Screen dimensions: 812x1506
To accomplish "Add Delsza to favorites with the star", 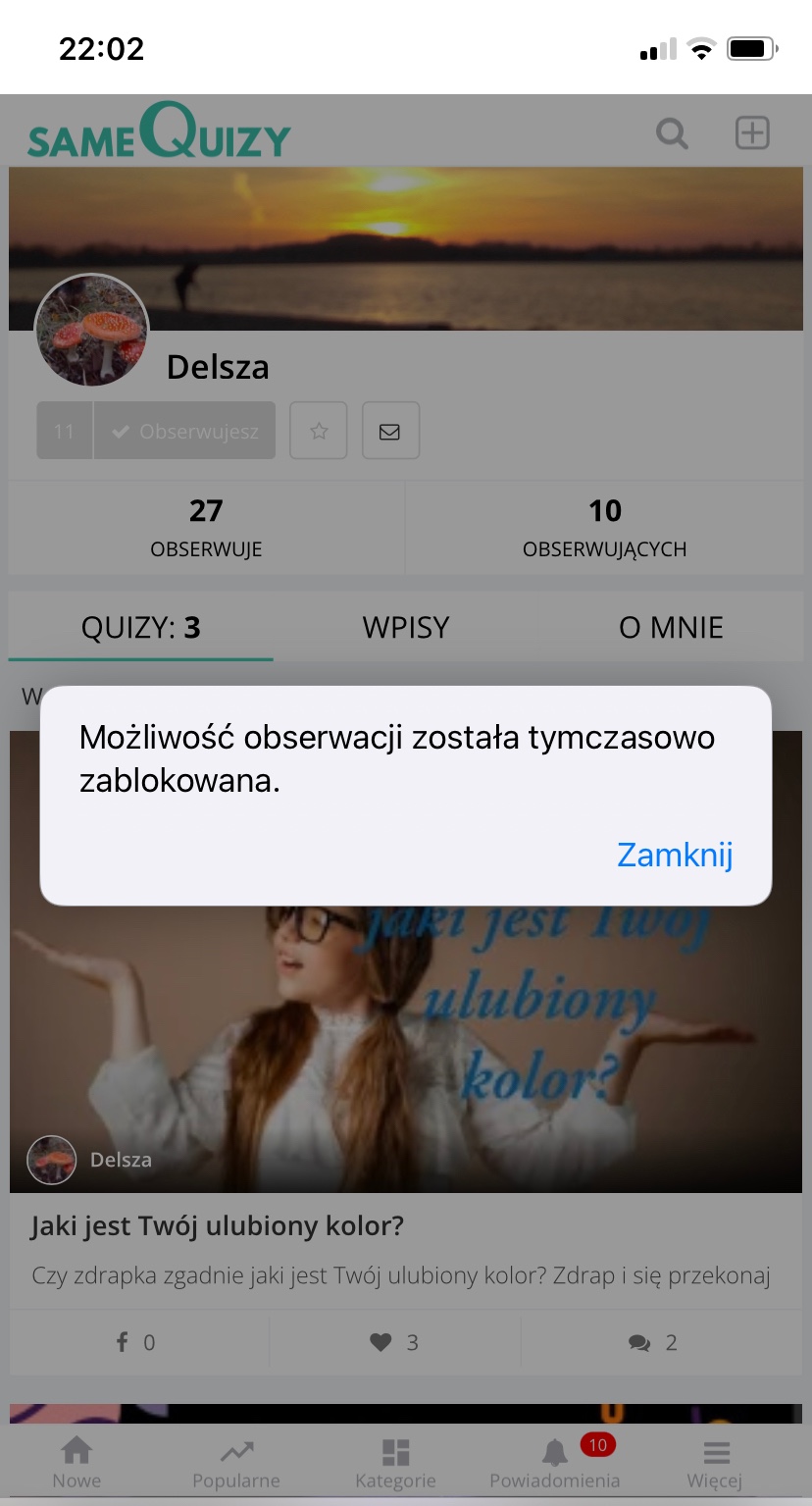I will pos(319,431).
